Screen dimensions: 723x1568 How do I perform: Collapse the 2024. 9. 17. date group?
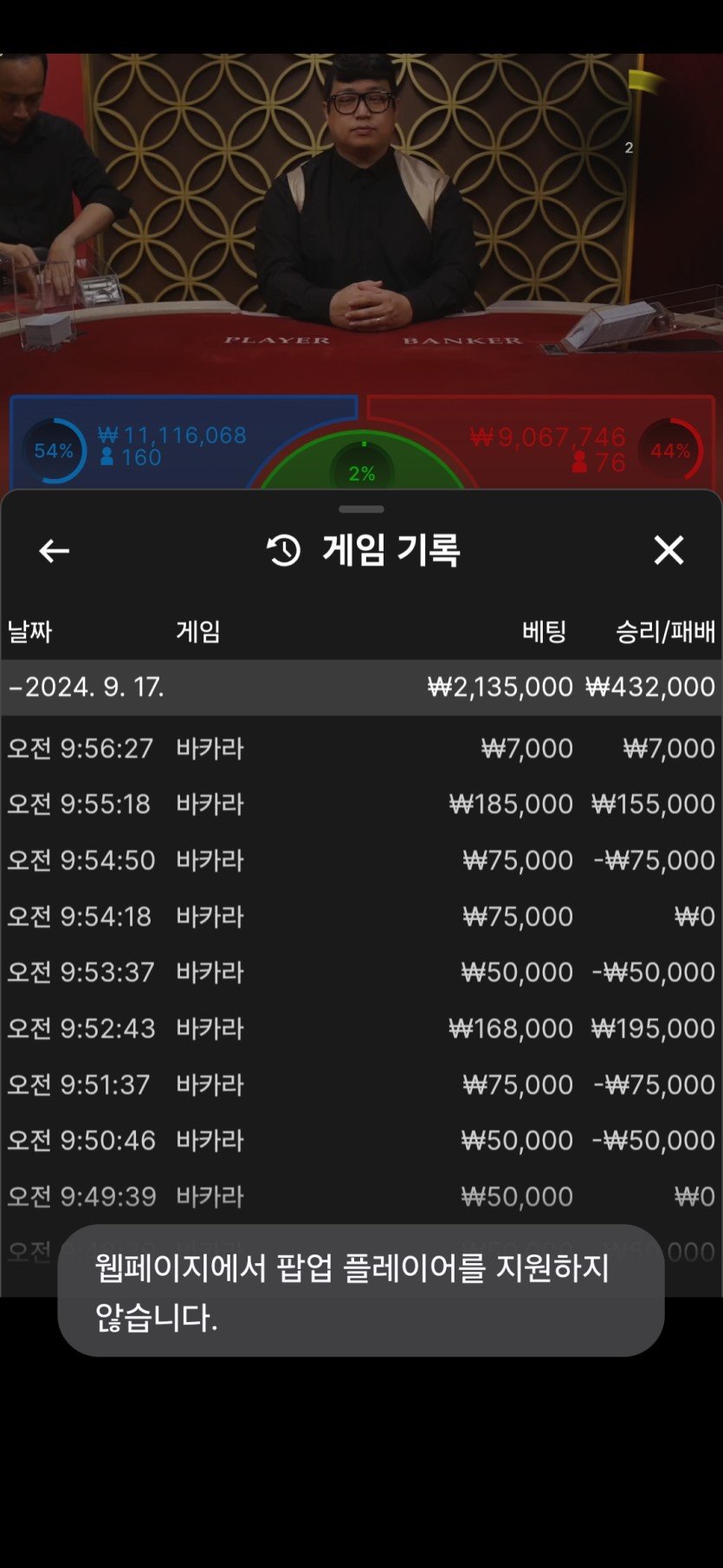(x=87, y=687)
